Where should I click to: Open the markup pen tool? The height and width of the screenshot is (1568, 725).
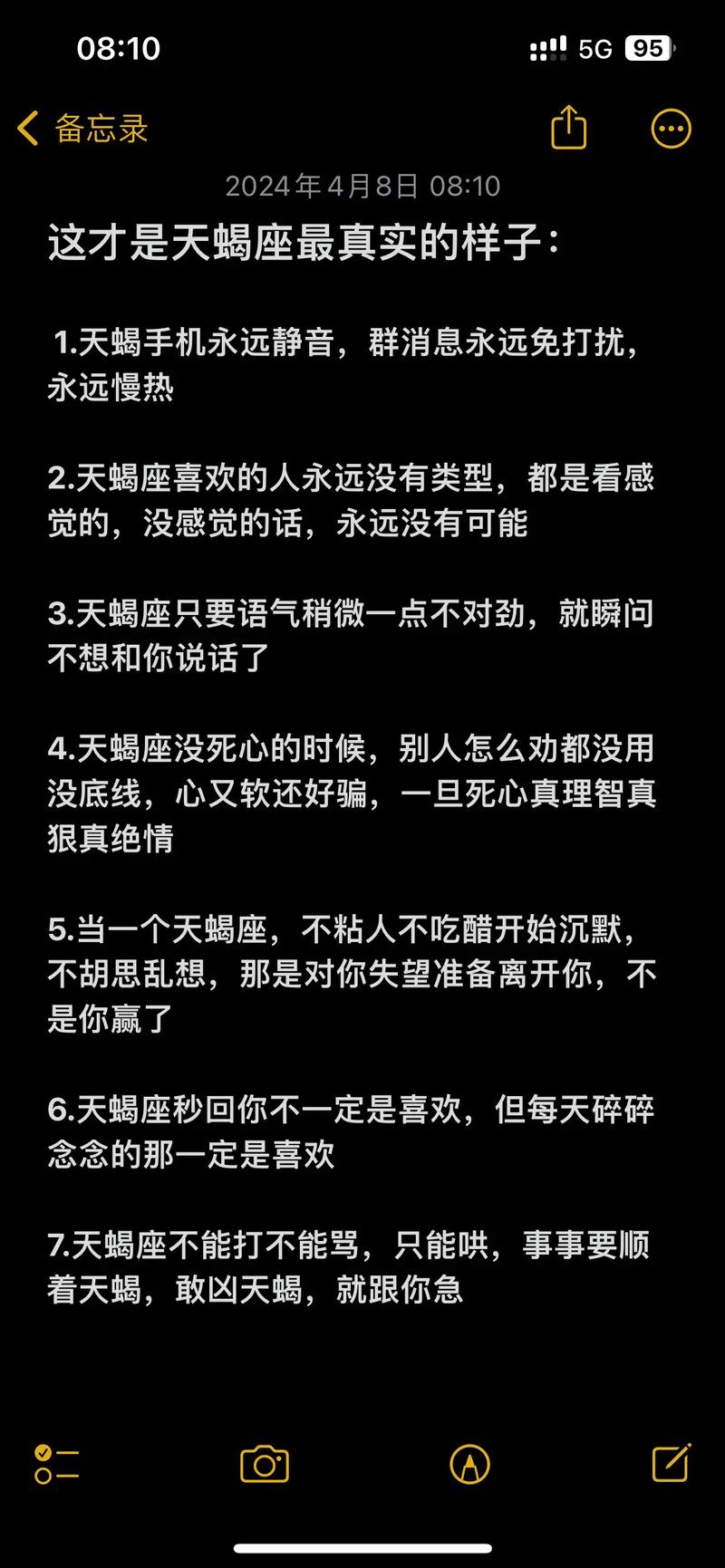point(469,1464)
